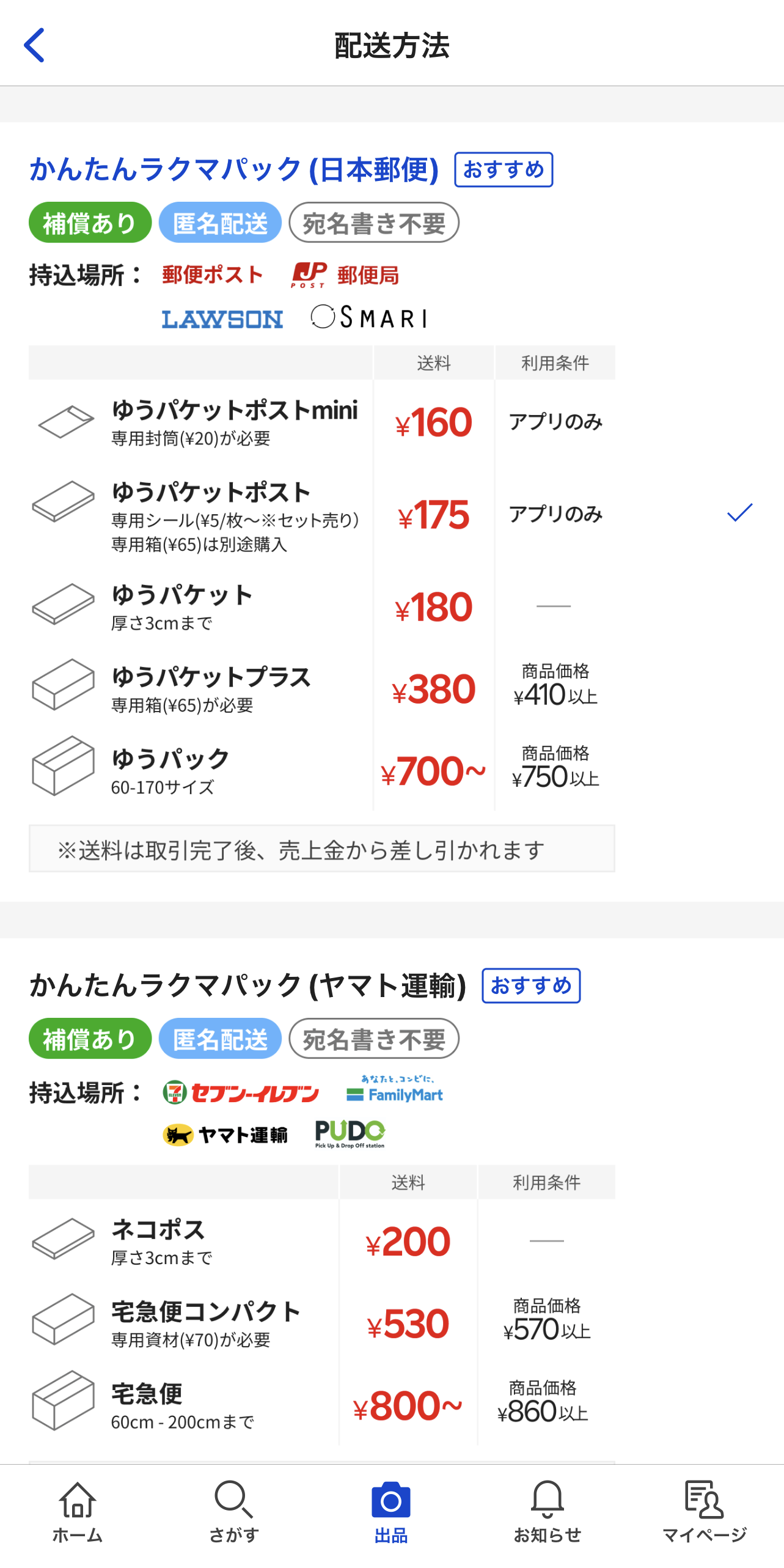Screen dimensions: 784x1568
Task: Choose the 宅急便コンパクト option
Action: (x=392, y=1323)
